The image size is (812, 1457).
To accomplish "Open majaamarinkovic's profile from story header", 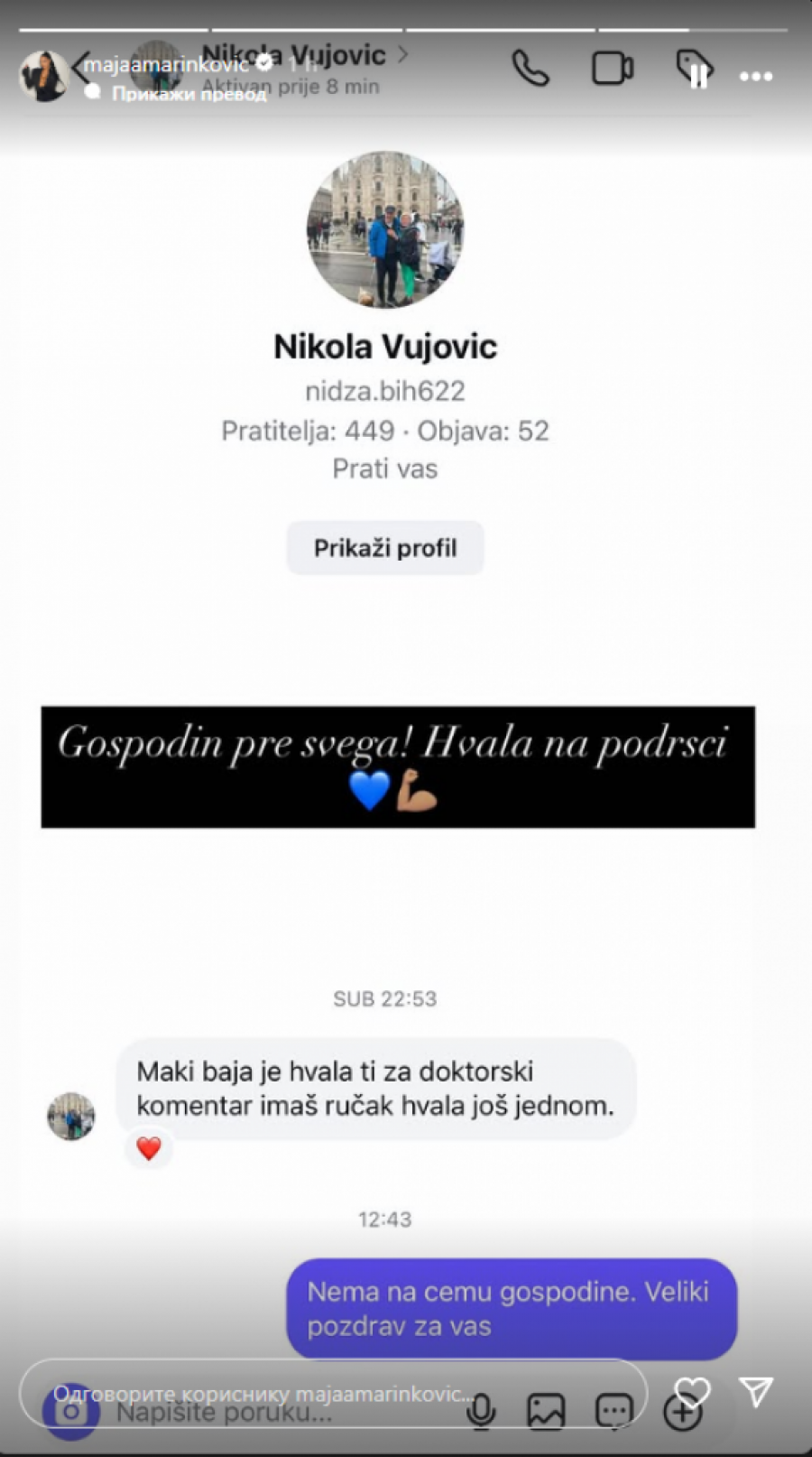I will click(x=165, y=64).
